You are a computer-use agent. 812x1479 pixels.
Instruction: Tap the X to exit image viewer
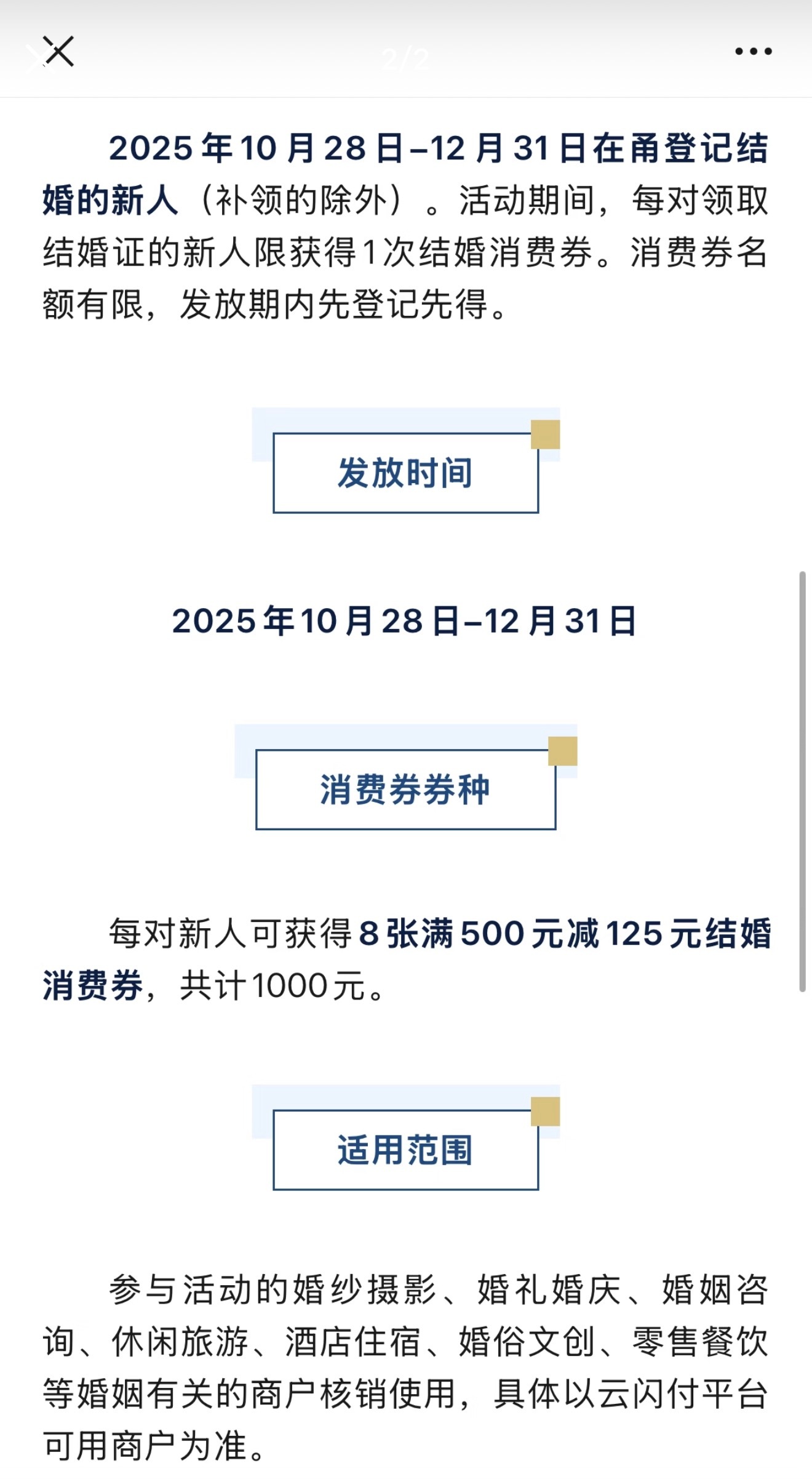point(58,50)
